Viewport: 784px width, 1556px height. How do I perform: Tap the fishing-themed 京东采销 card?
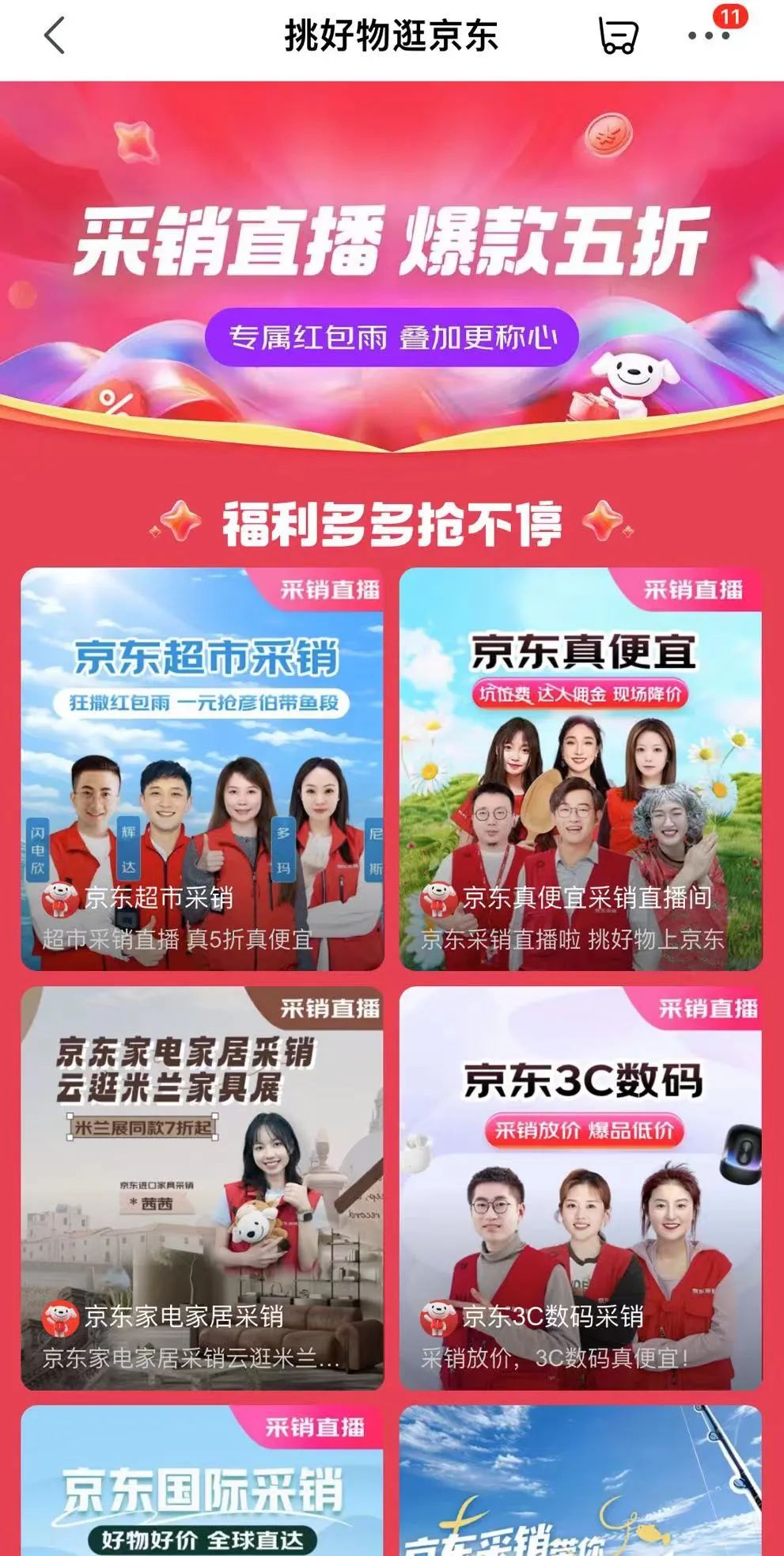click(x=581, y=1480)
